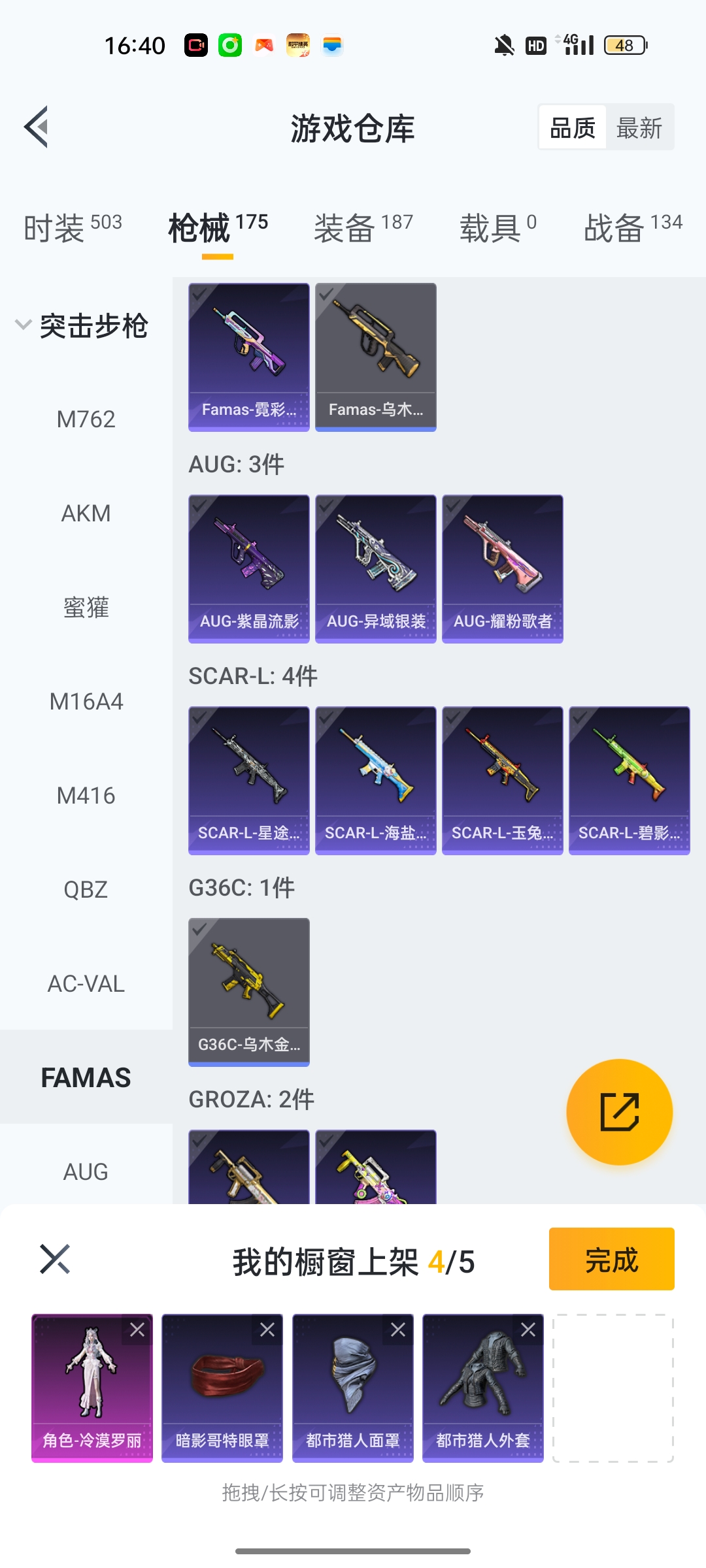Go back using the top-left arrow
This screenshot has height=1568, width=706.
tap(37, 127)
